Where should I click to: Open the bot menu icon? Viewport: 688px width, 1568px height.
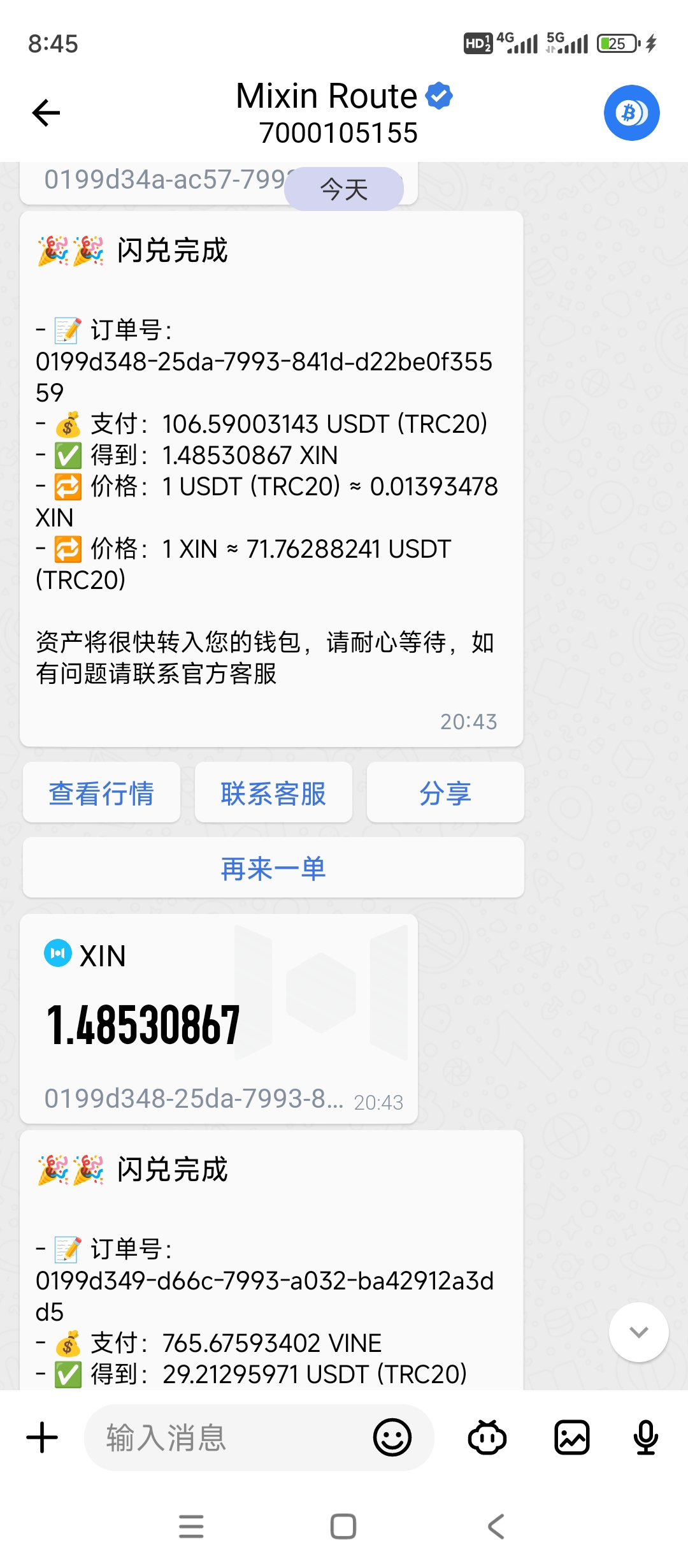pos(487,1438)
